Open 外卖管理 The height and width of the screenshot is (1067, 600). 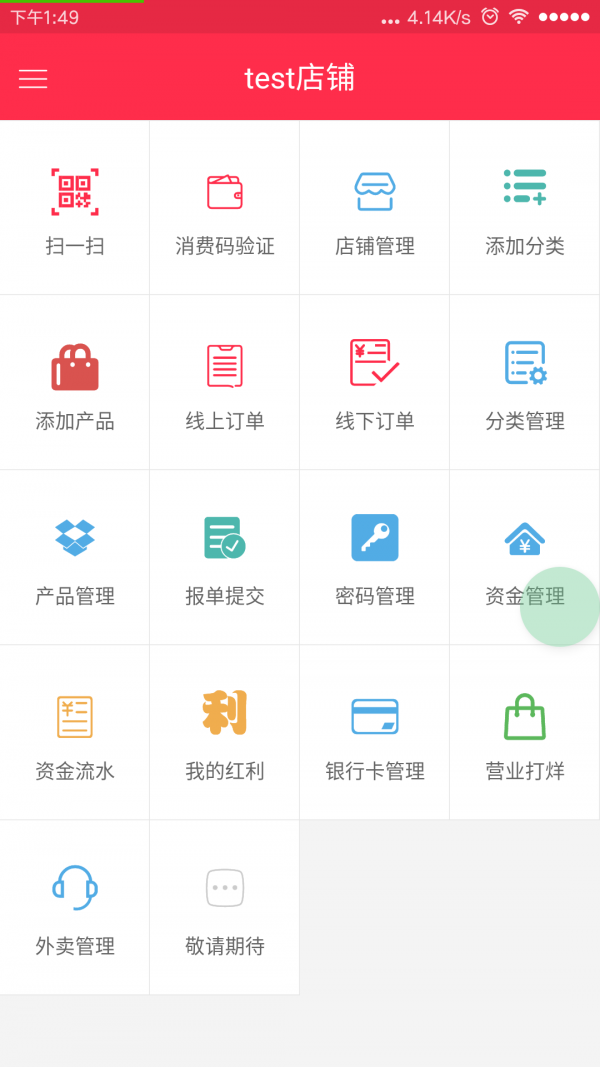click(x=75, y=908)
